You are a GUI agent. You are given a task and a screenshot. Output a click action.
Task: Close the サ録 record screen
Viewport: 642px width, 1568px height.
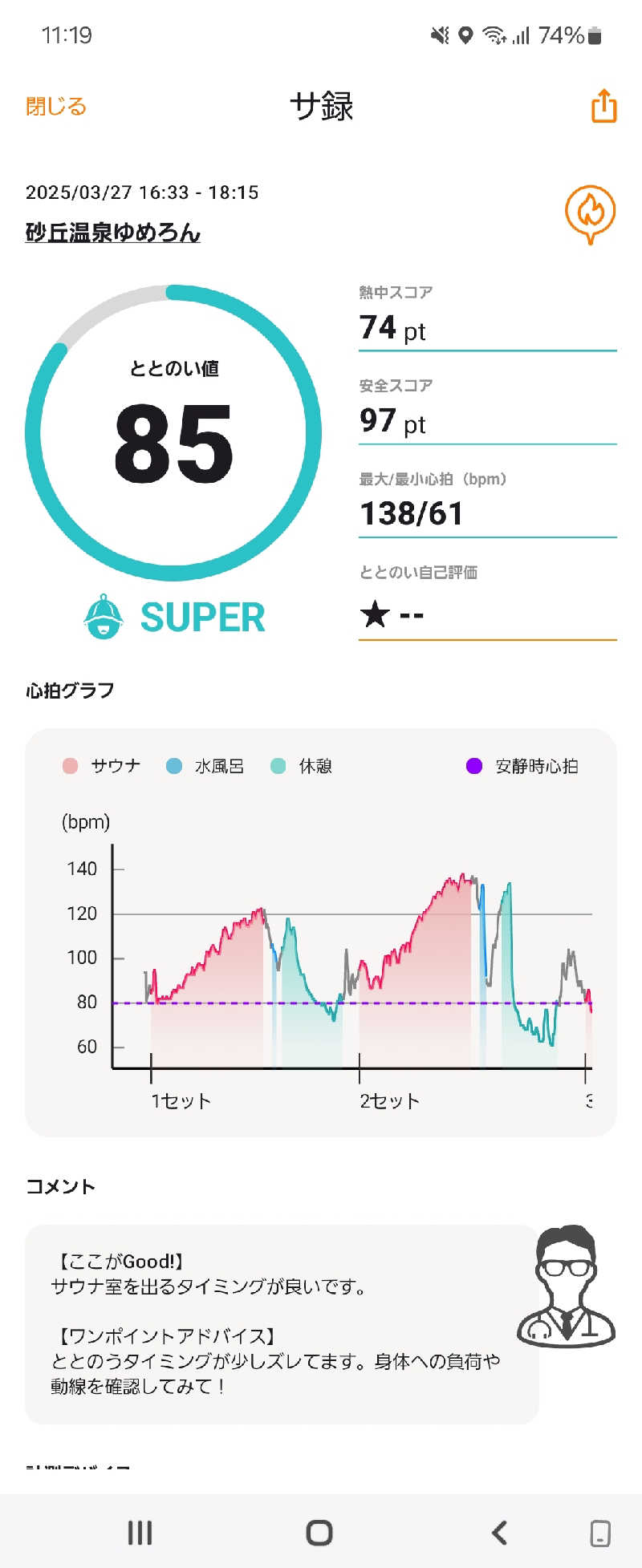click(56, 106)
